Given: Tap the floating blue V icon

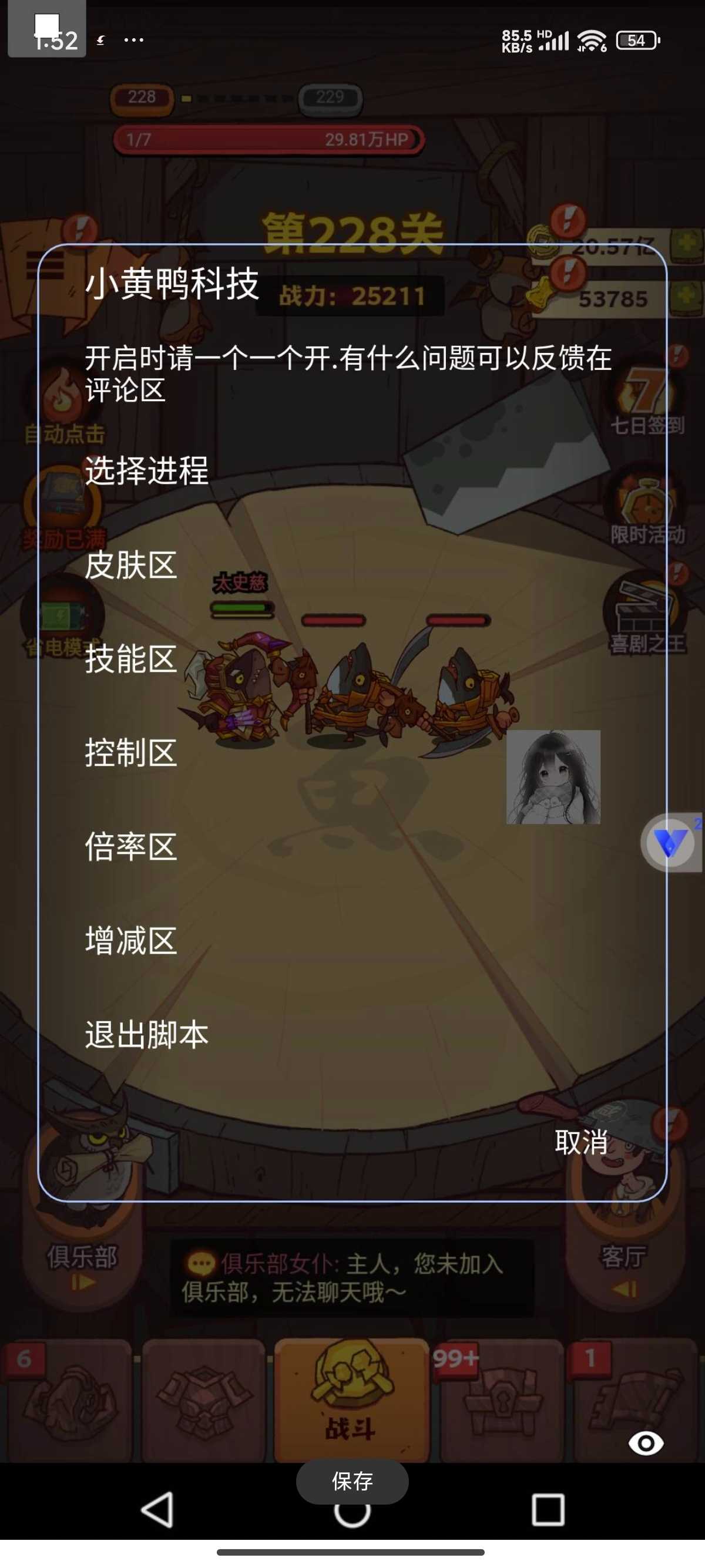Looking at the screenshot, I should coord(670,843).
